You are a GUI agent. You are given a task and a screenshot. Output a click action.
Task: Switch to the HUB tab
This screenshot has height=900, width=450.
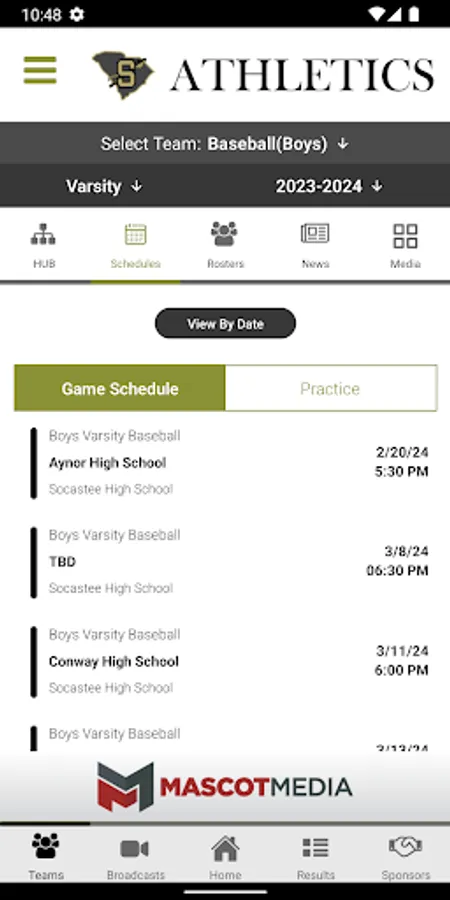point(44,246)
